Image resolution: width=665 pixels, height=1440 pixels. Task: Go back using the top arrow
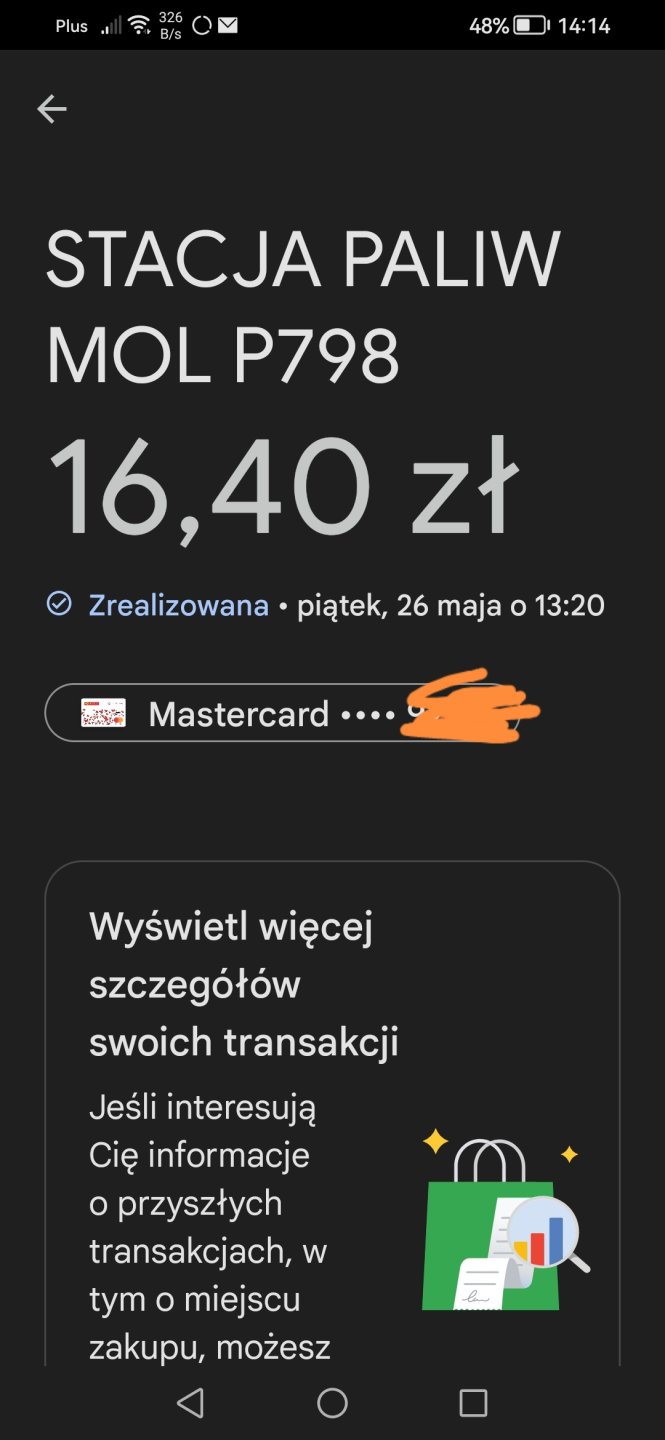(x=52, y=109)
